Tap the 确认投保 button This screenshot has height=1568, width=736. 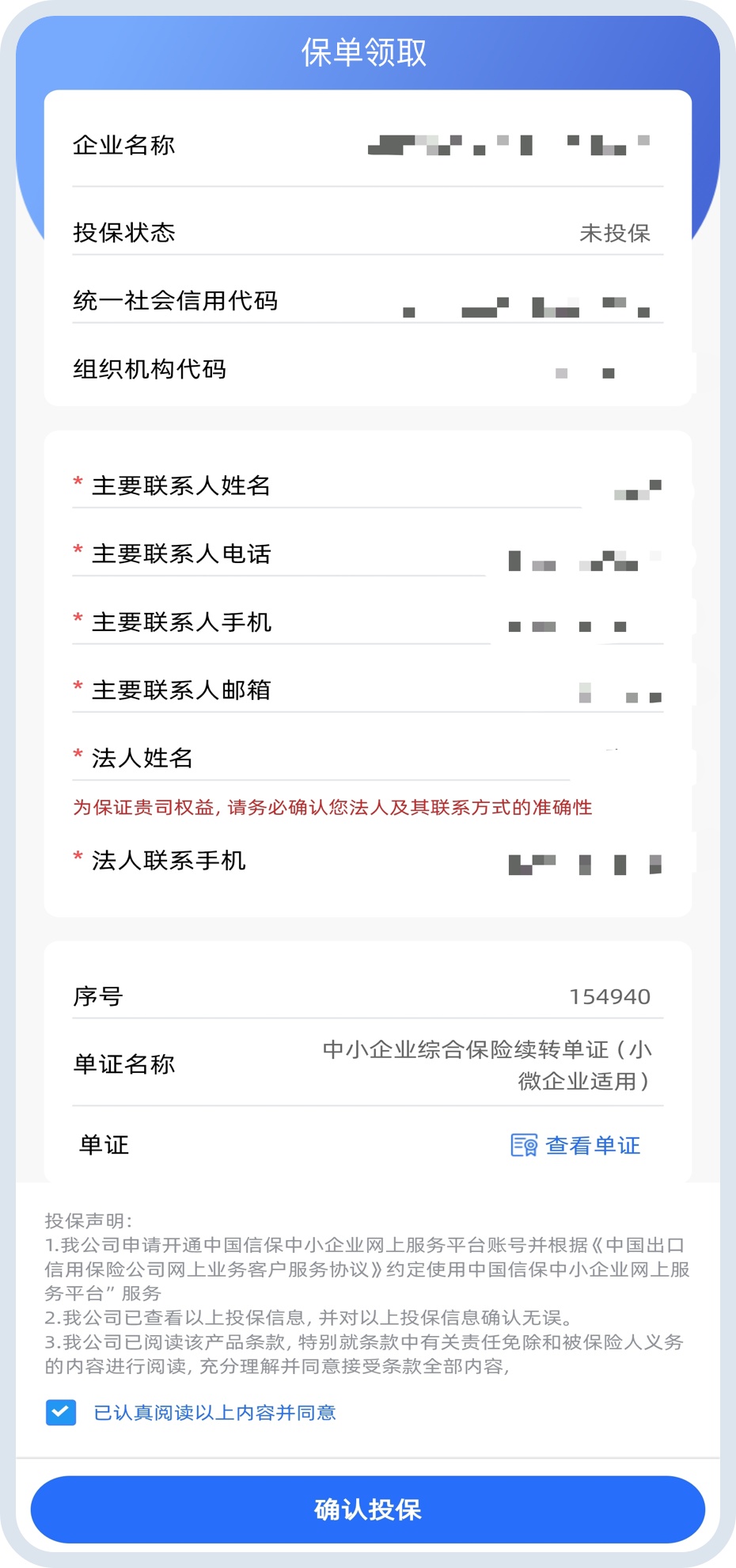pyautogui.click(x=368, y=1509)
